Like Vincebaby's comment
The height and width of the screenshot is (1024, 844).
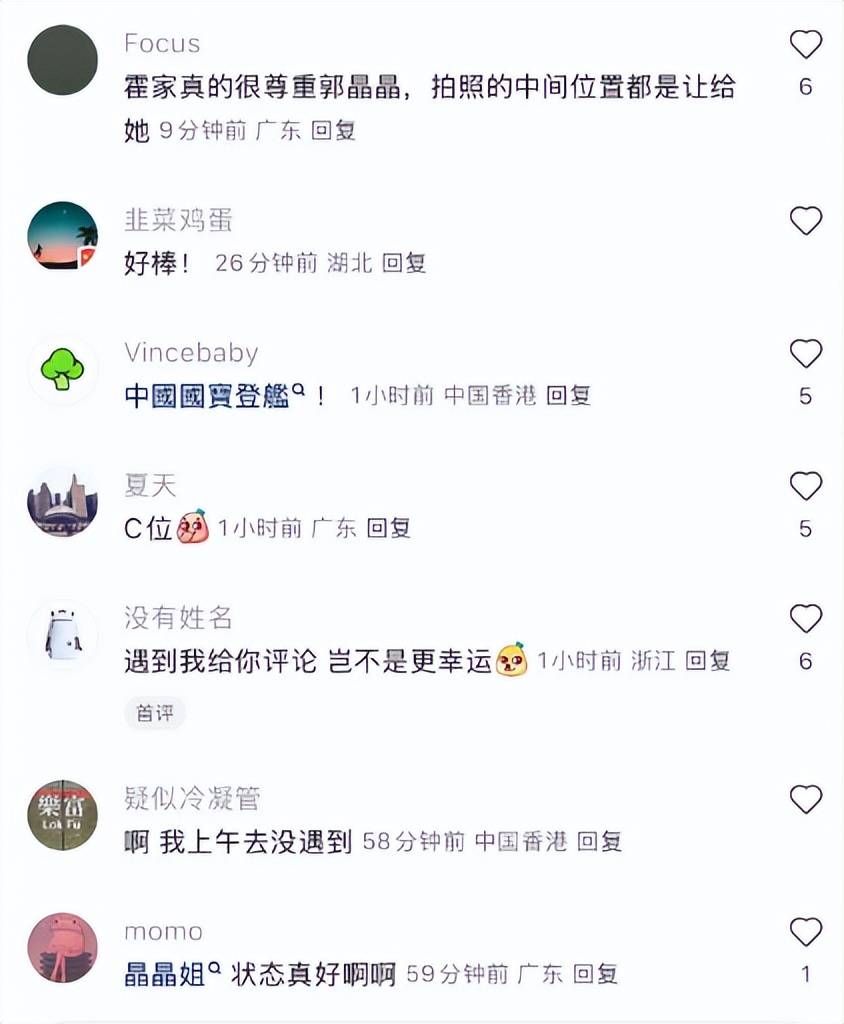click(805, 353)
